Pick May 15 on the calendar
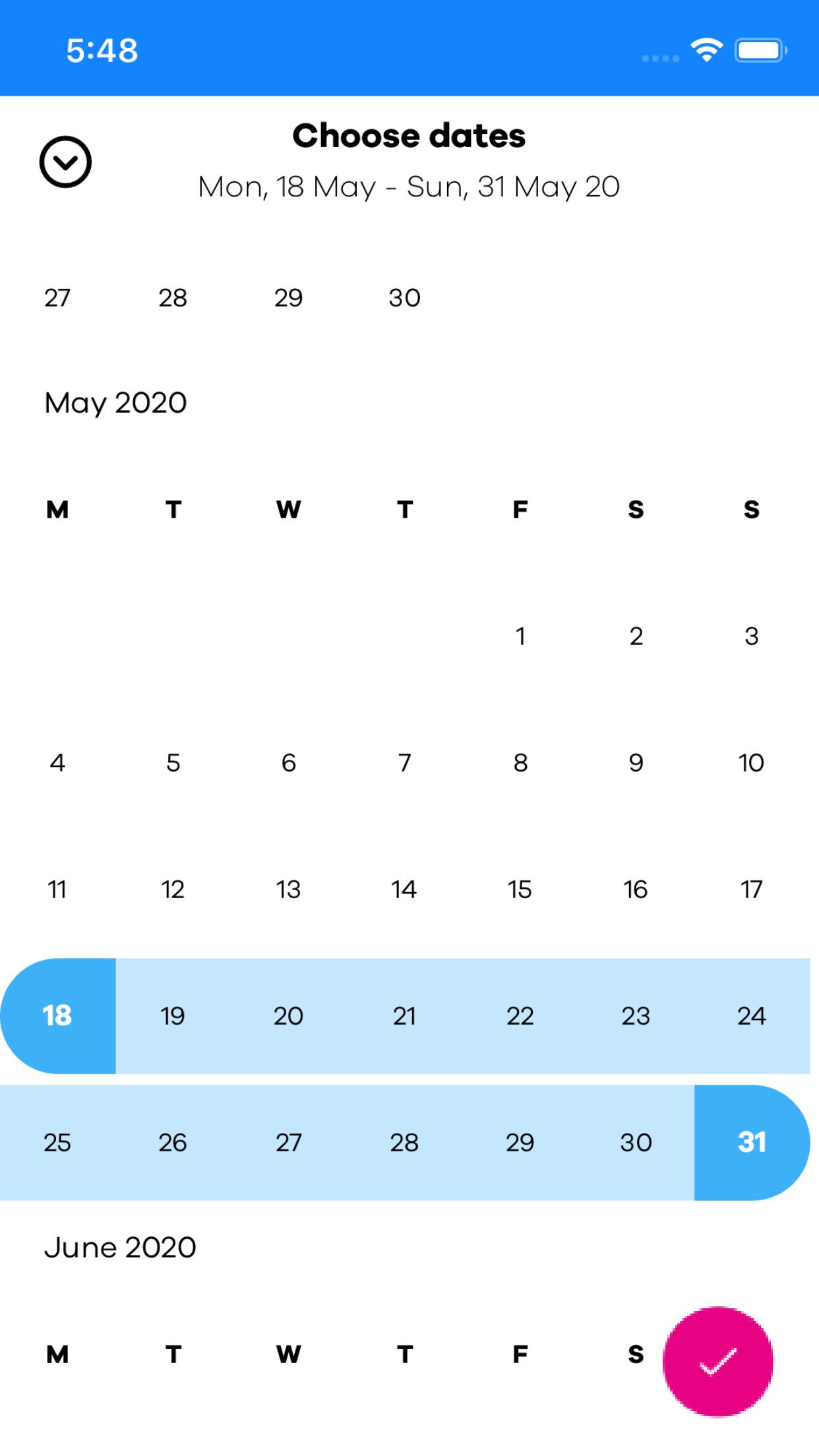Image resolution: width=819 pixels, height=1456 pixels. click(520, 890)
